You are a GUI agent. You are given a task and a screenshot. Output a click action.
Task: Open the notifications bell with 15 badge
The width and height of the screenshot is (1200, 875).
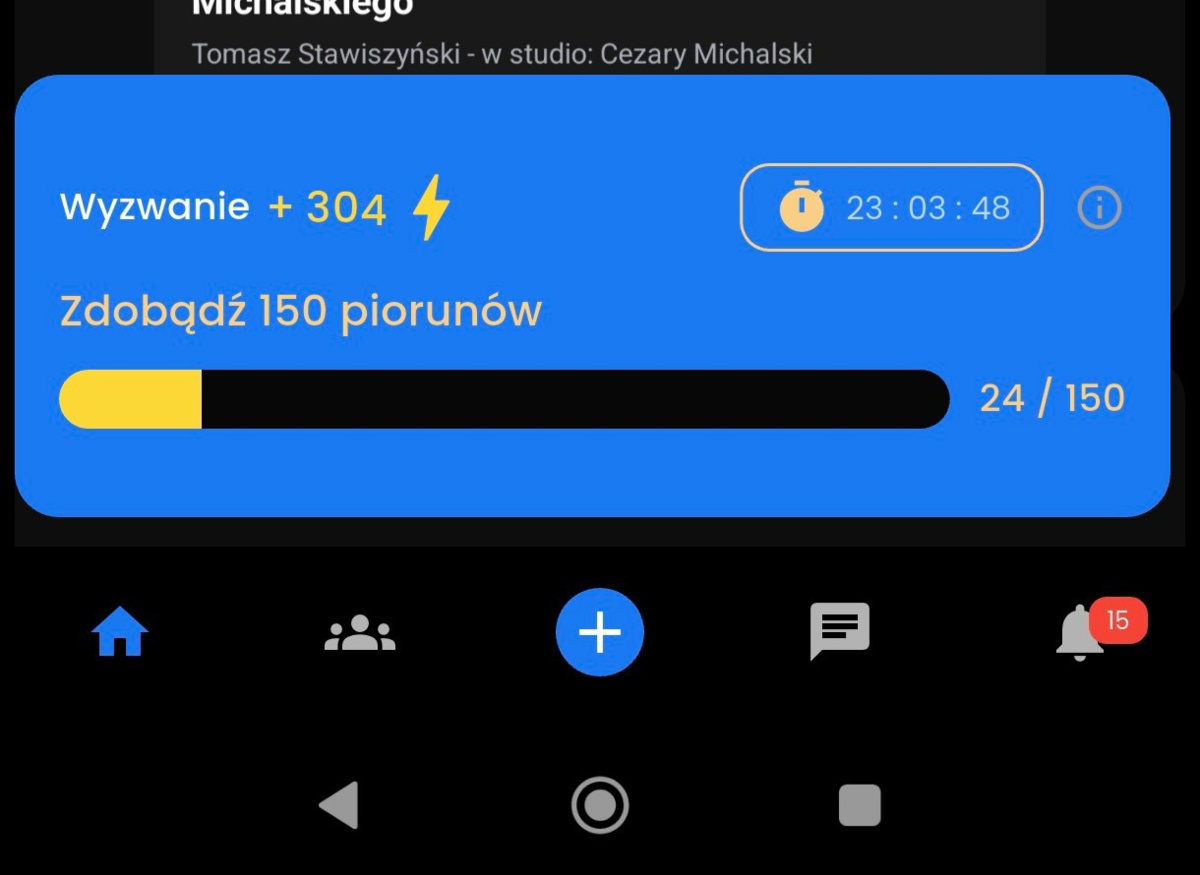(x=1080, y=633)
